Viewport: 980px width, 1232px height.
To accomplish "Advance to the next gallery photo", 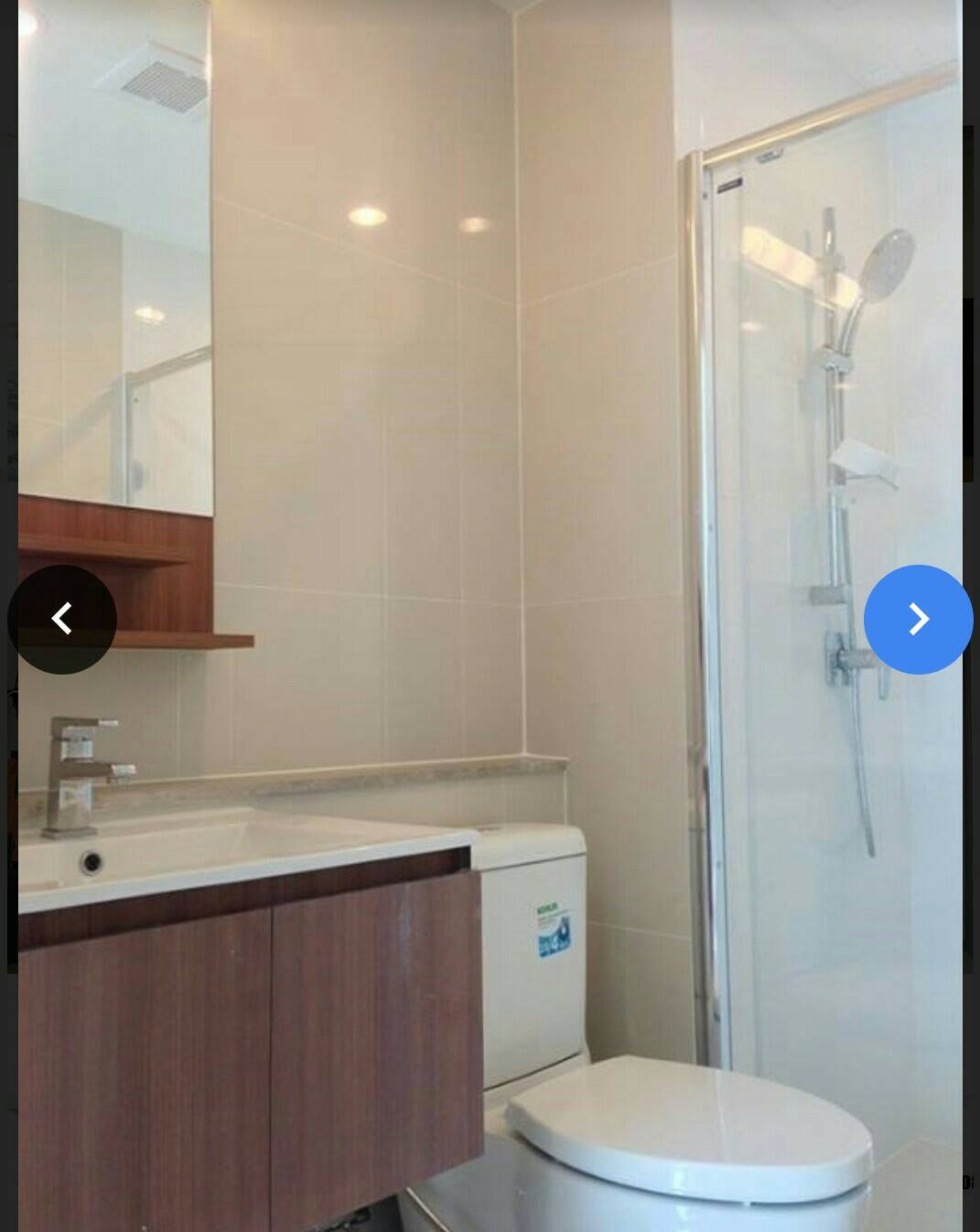I will 918,620.
